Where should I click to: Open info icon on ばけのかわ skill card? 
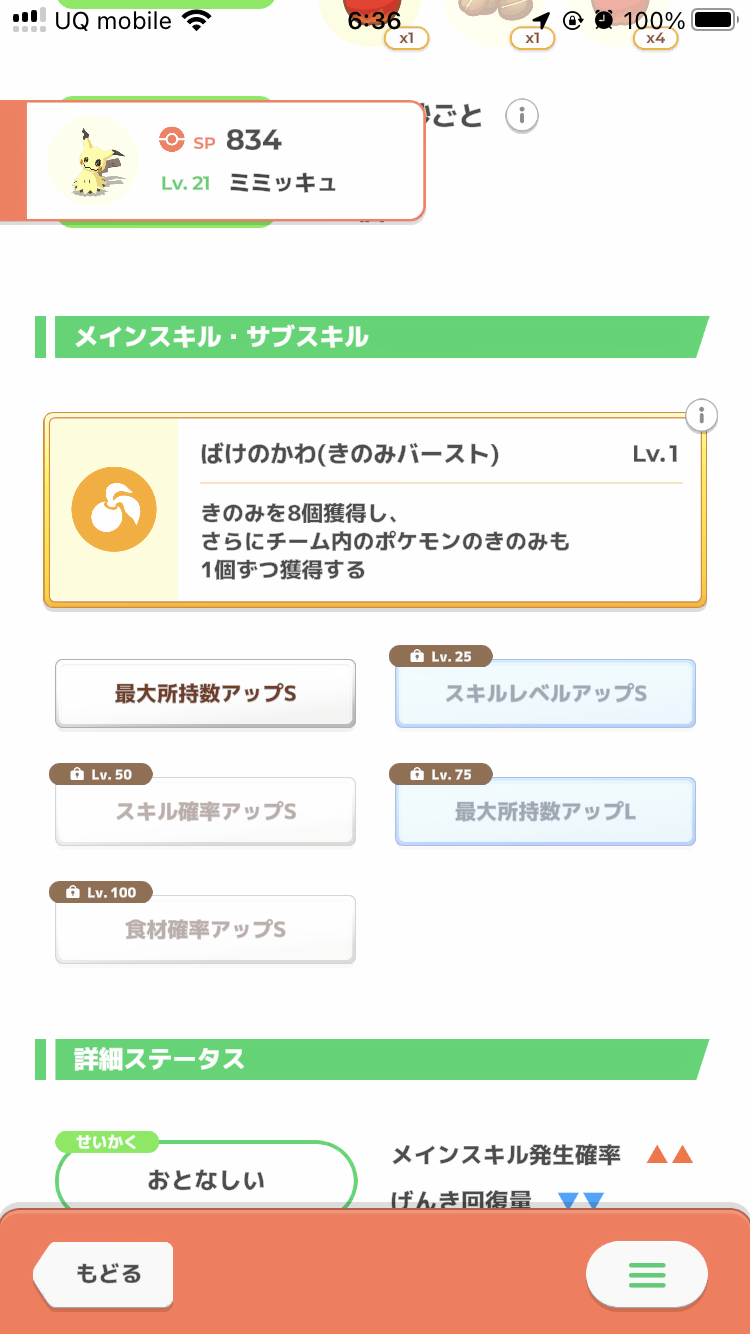702,415
